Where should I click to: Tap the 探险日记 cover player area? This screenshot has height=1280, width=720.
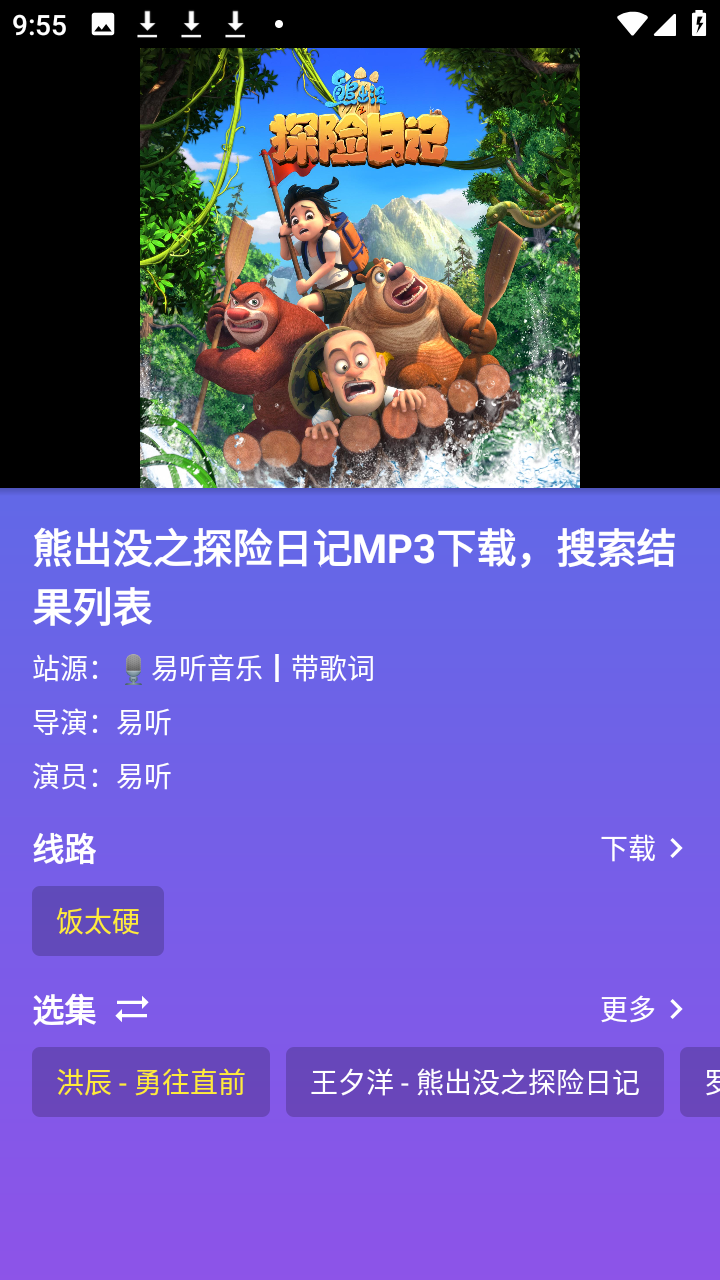[360, 268]
